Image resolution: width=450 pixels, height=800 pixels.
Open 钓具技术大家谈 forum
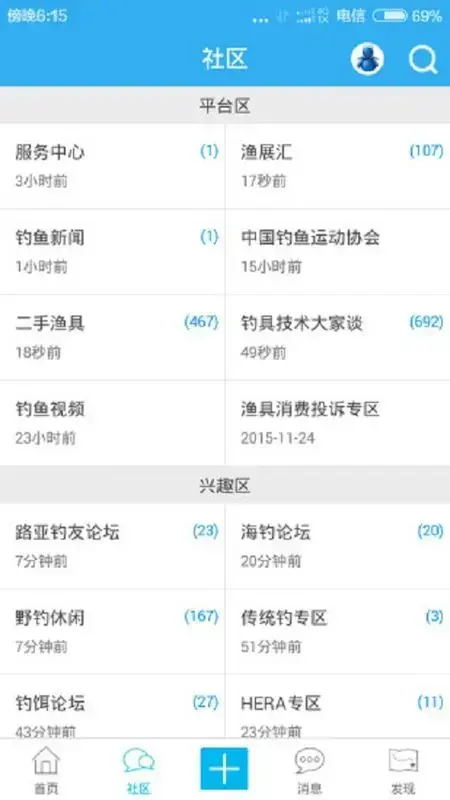click(x=338, y=338)
